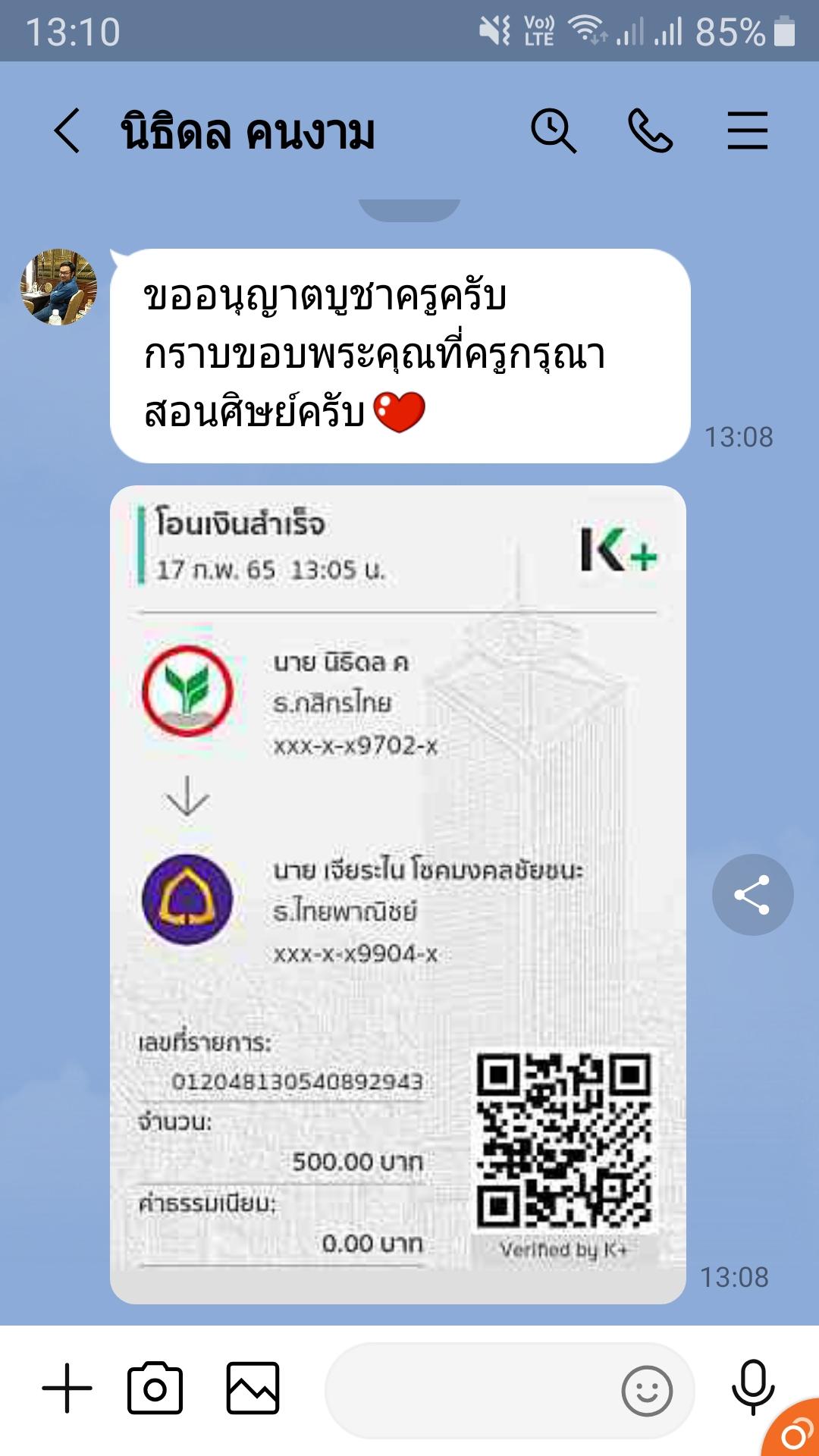Open the chat menu icon
The height and width of the screenshot is (1456, 819).
click(747, 130)
